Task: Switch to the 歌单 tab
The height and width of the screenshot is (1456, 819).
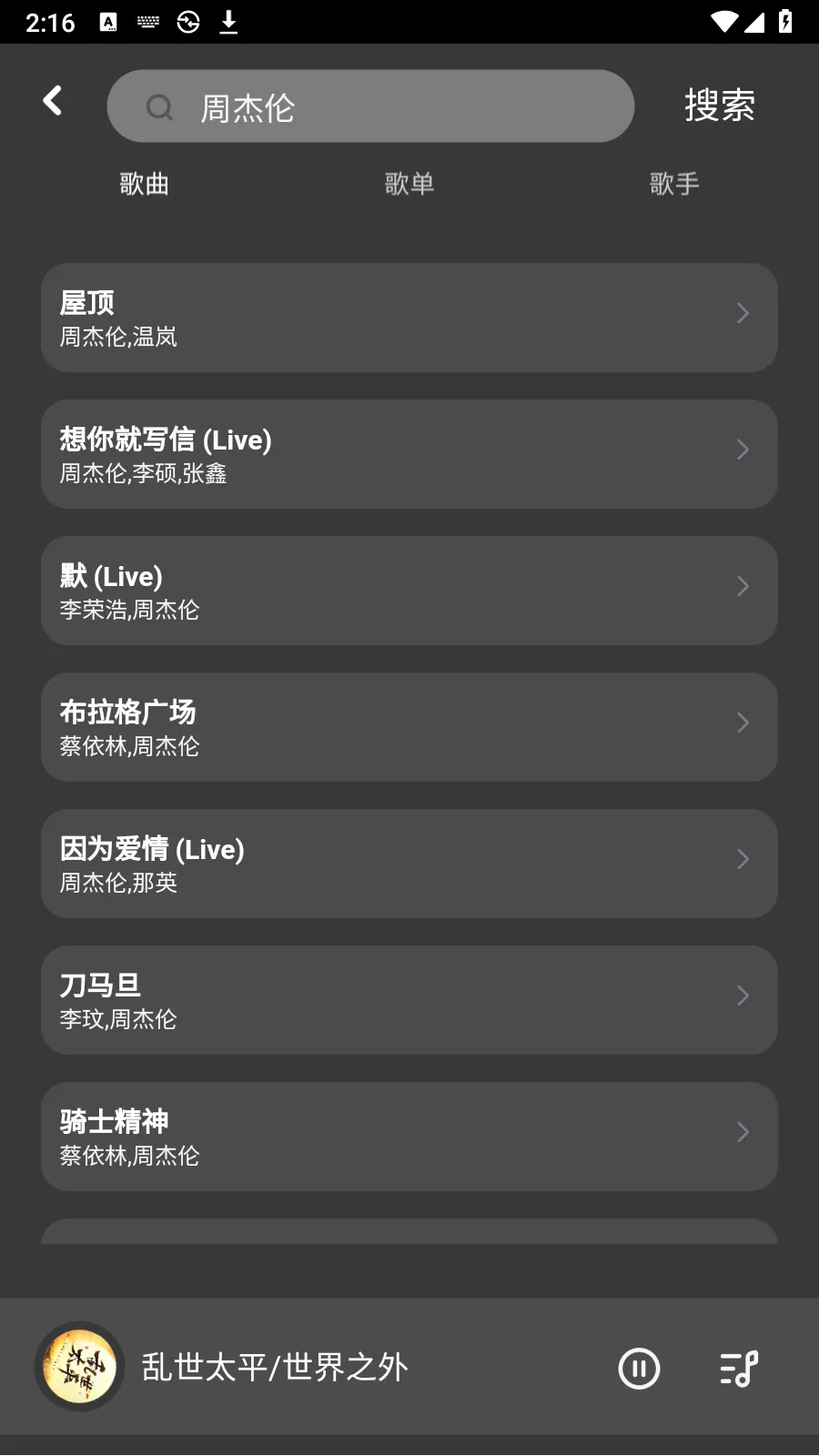Action: tap(409, 184)
